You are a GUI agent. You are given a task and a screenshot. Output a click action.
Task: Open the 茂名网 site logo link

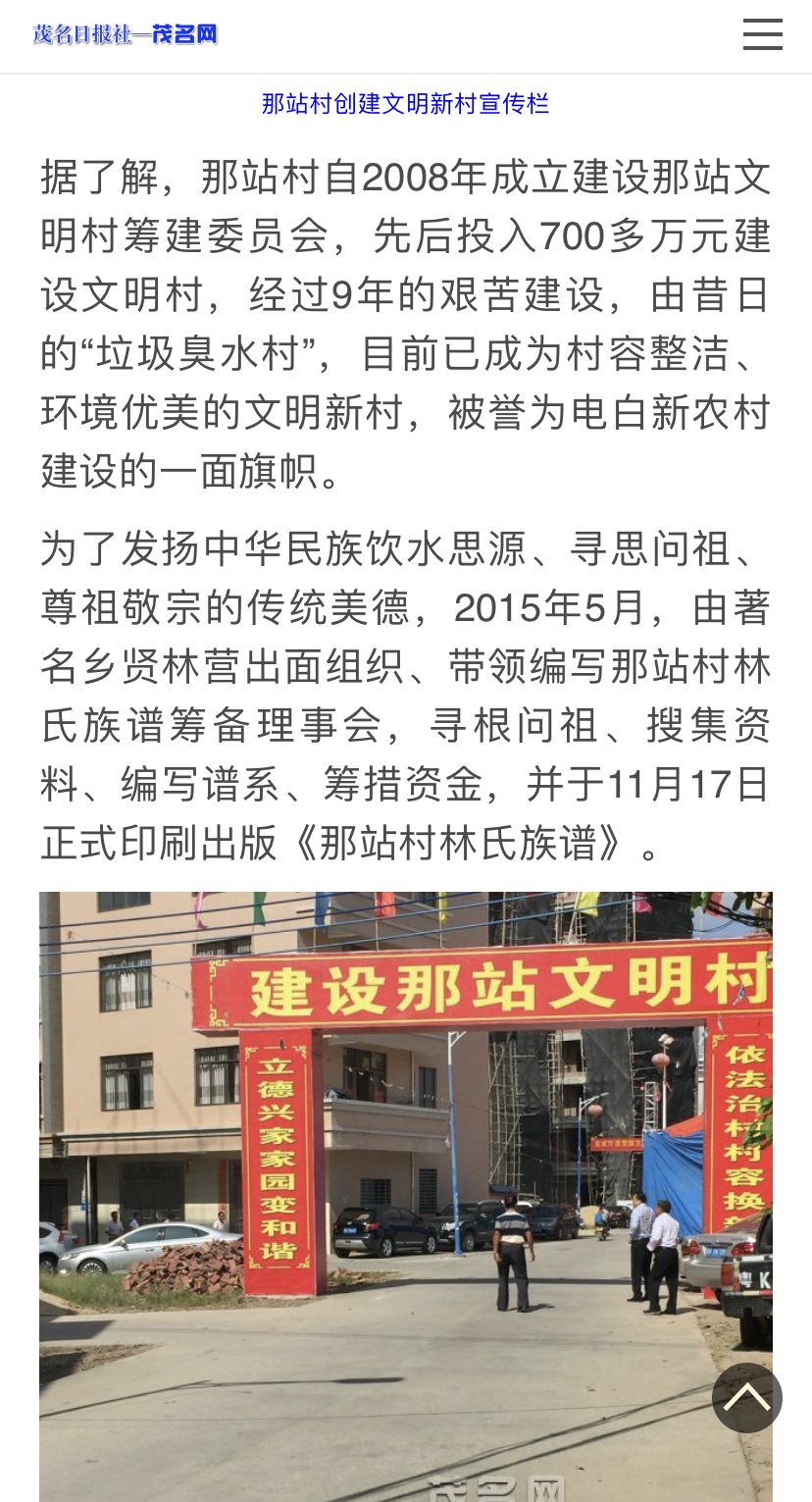[x=125, y=34]
